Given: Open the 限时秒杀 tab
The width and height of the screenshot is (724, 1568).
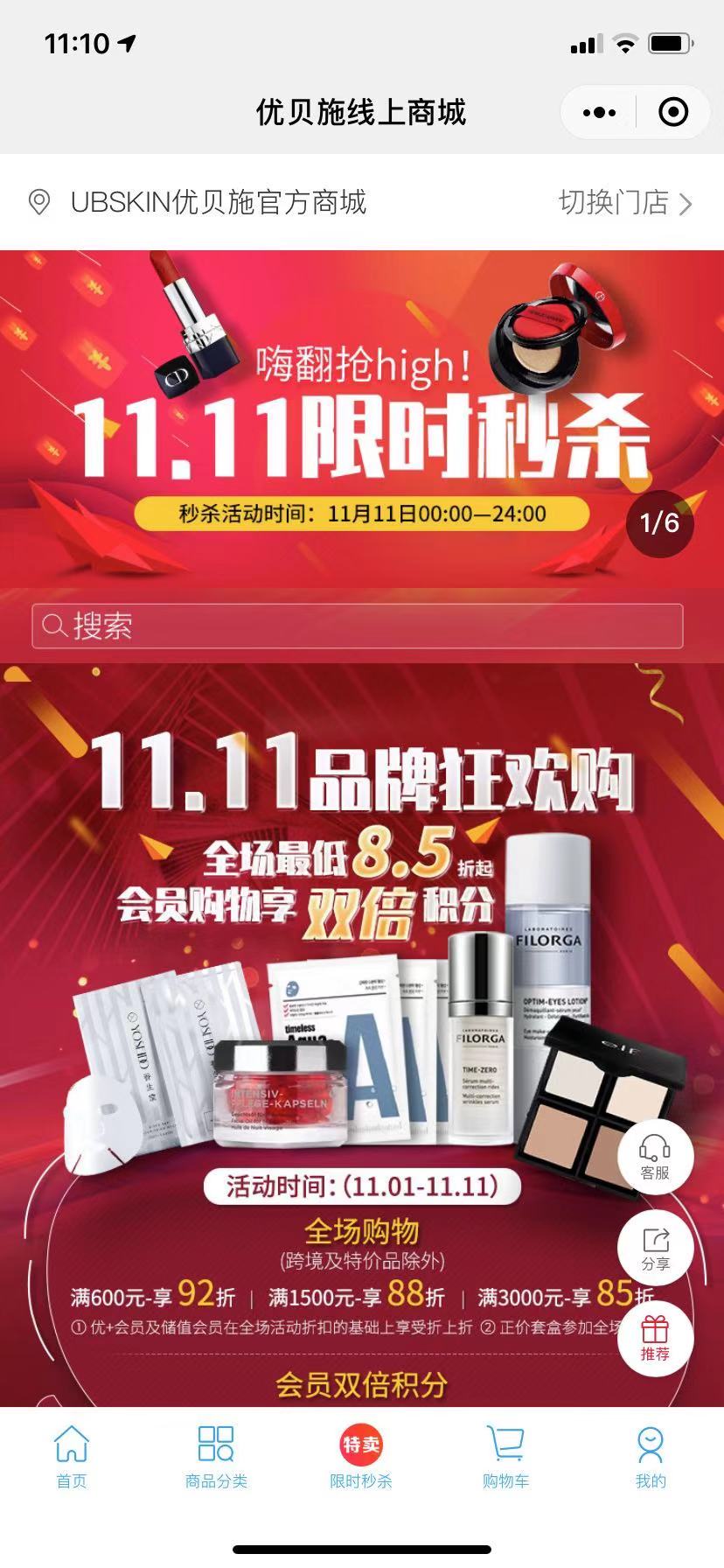Looking at the screenshot, I should [361, 1457].
